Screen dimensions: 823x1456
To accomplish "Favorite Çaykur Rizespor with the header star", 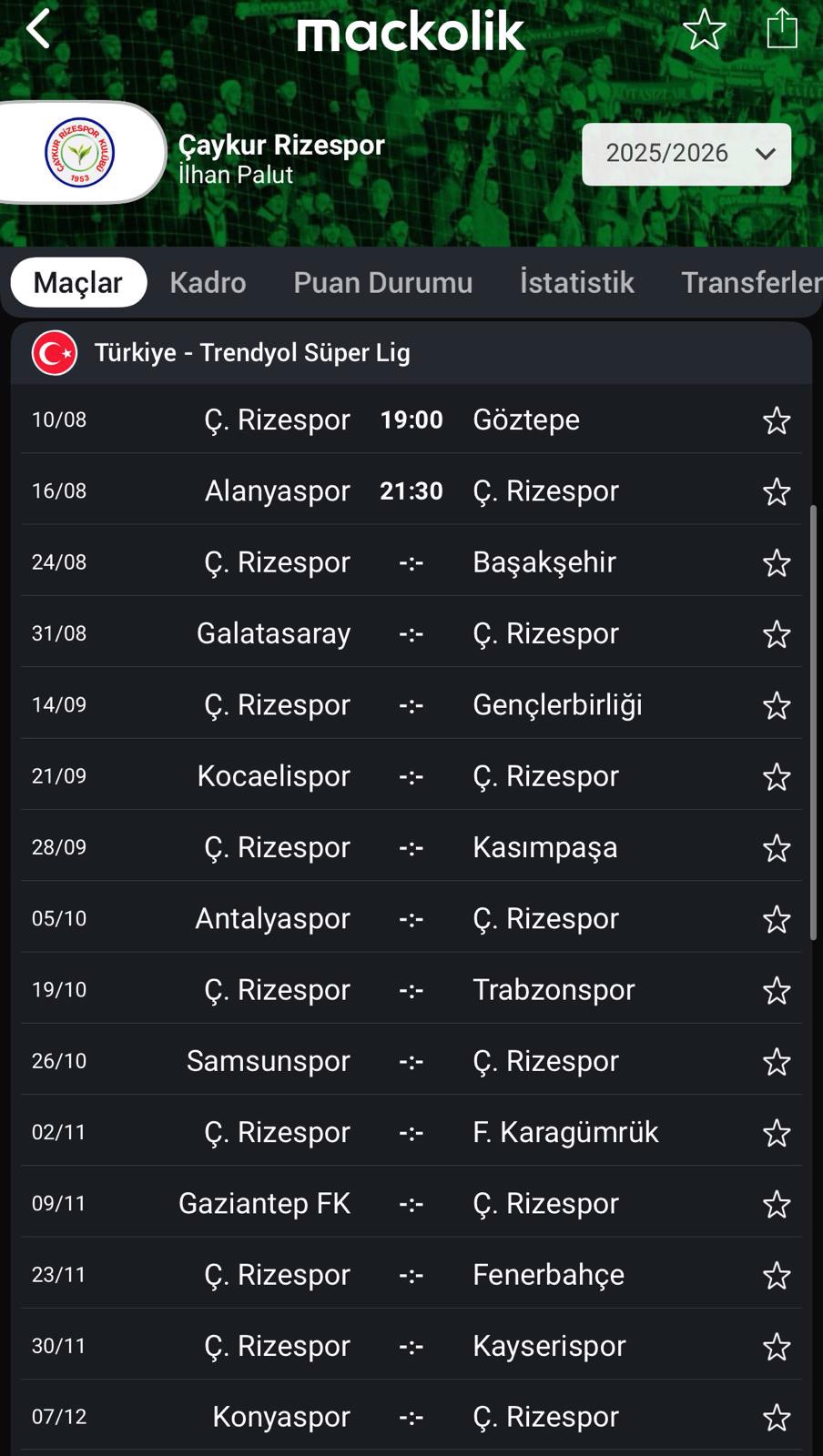I will coord(704,29).
